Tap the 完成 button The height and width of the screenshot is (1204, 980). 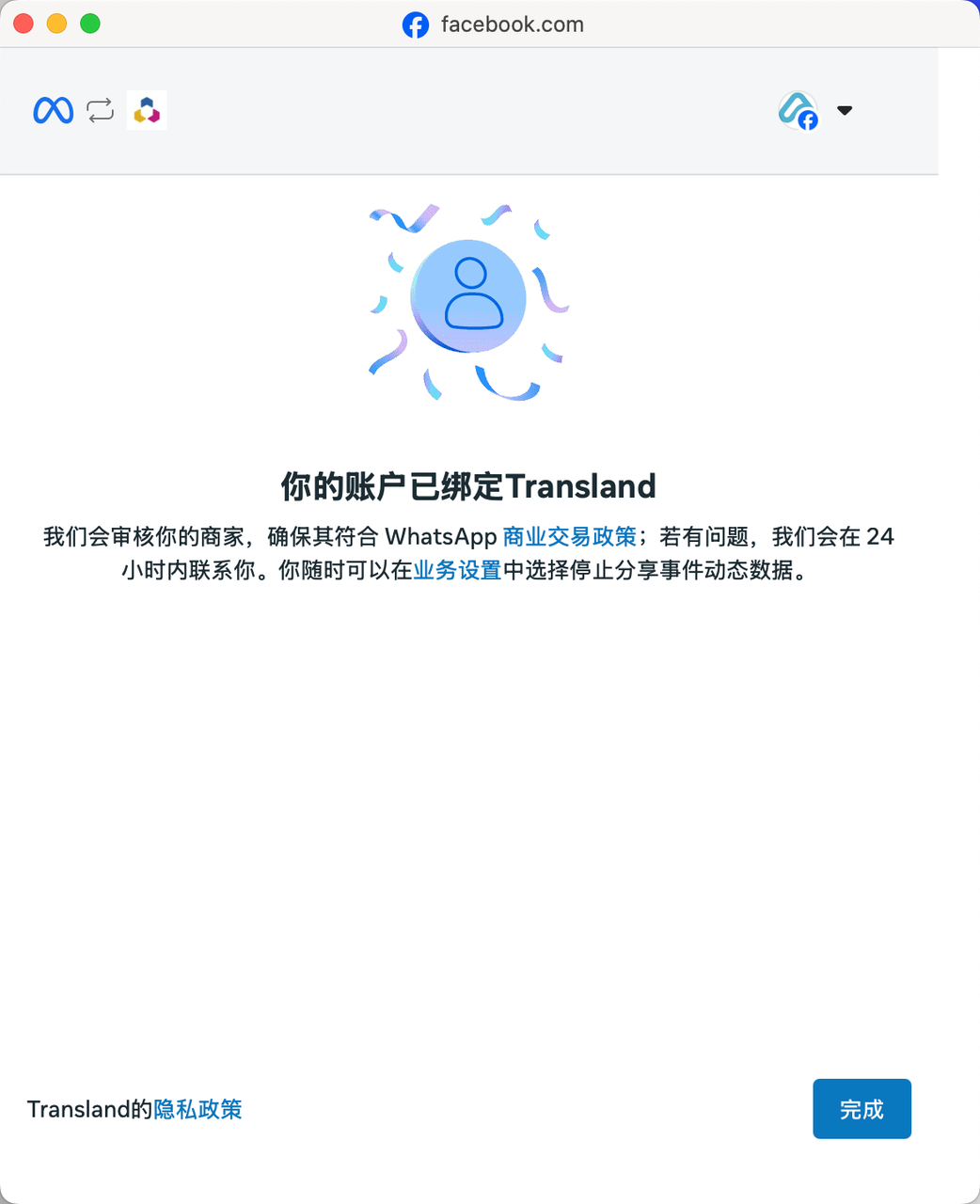click(861, 1109)
